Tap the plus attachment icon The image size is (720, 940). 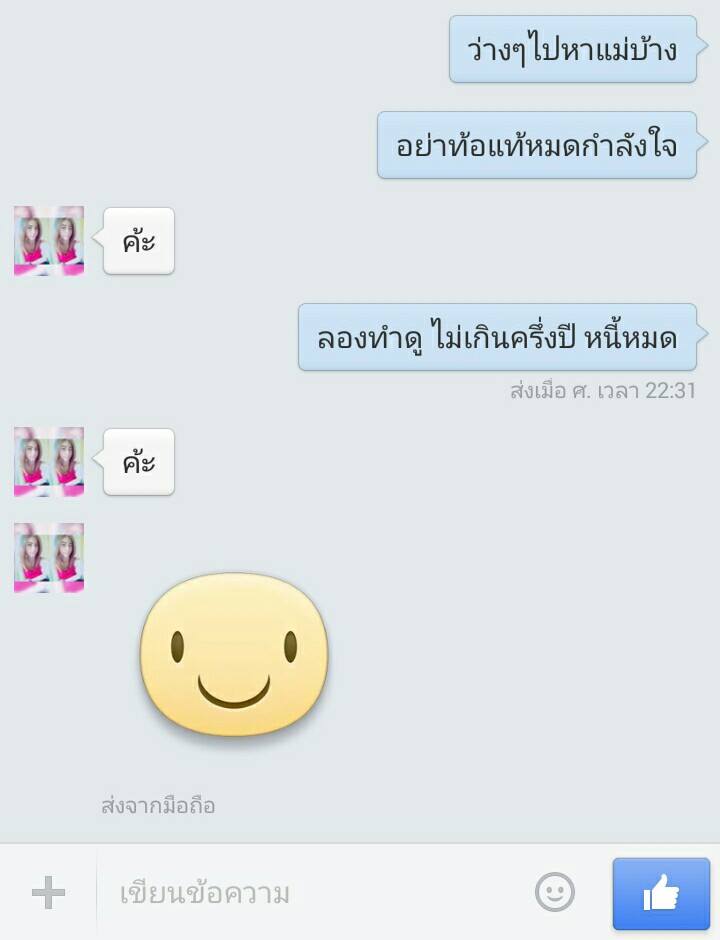coord(48,891)
